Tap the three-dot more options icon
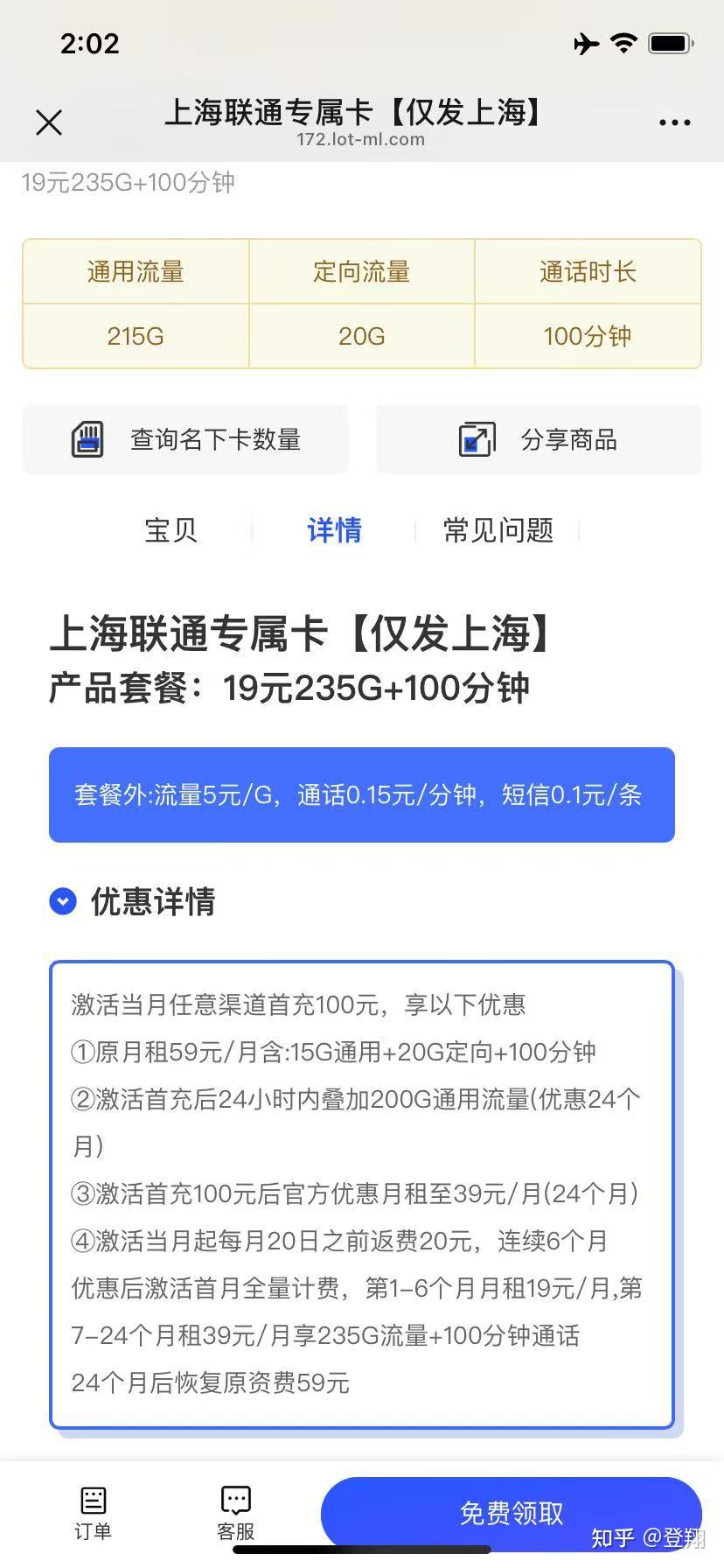The width and height of the screenshot is (724, 1568). 674,122
